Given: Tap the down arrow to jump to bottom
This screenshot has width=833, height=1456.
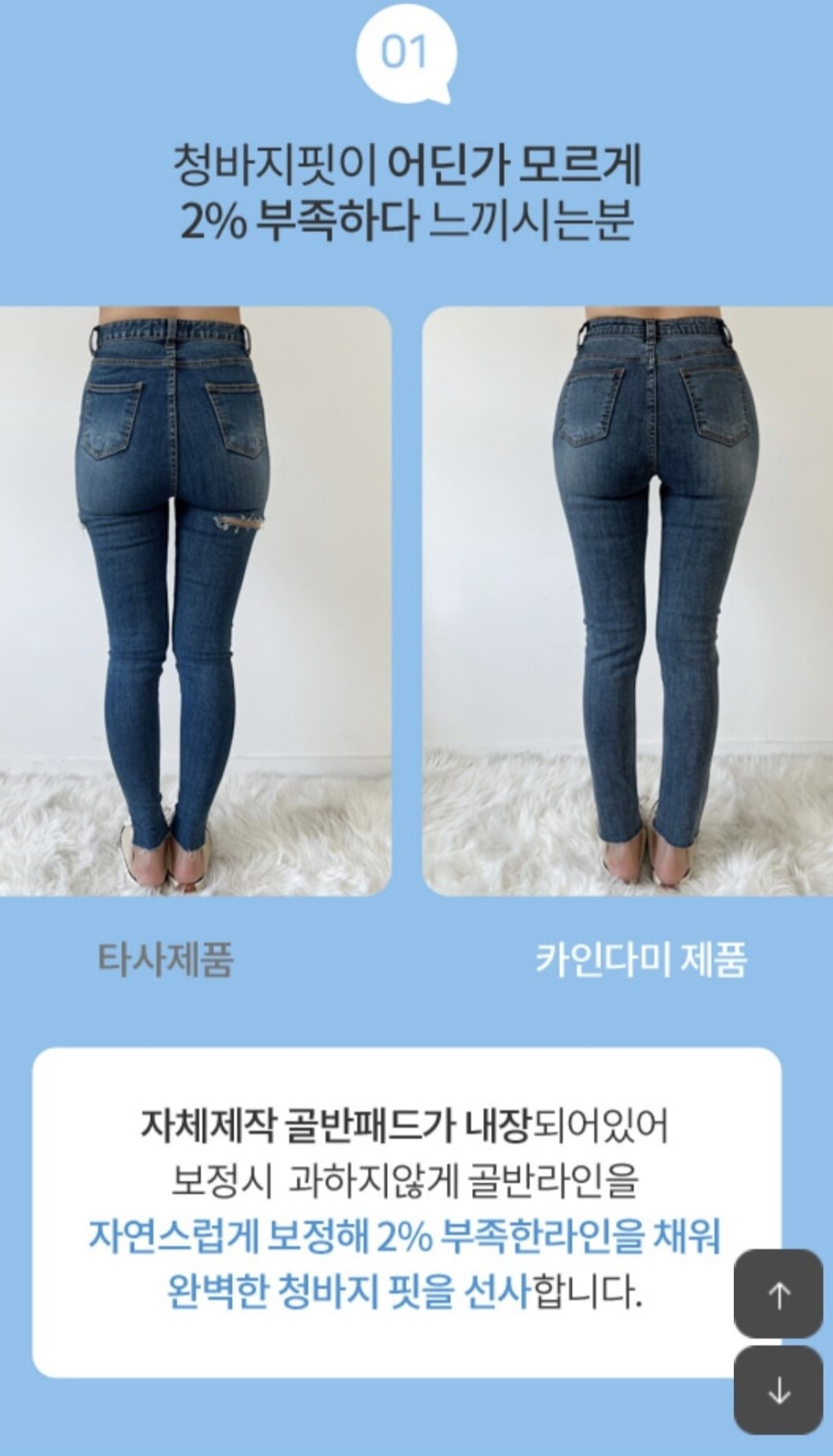Looking at the screenshot, I should 778,1390.
